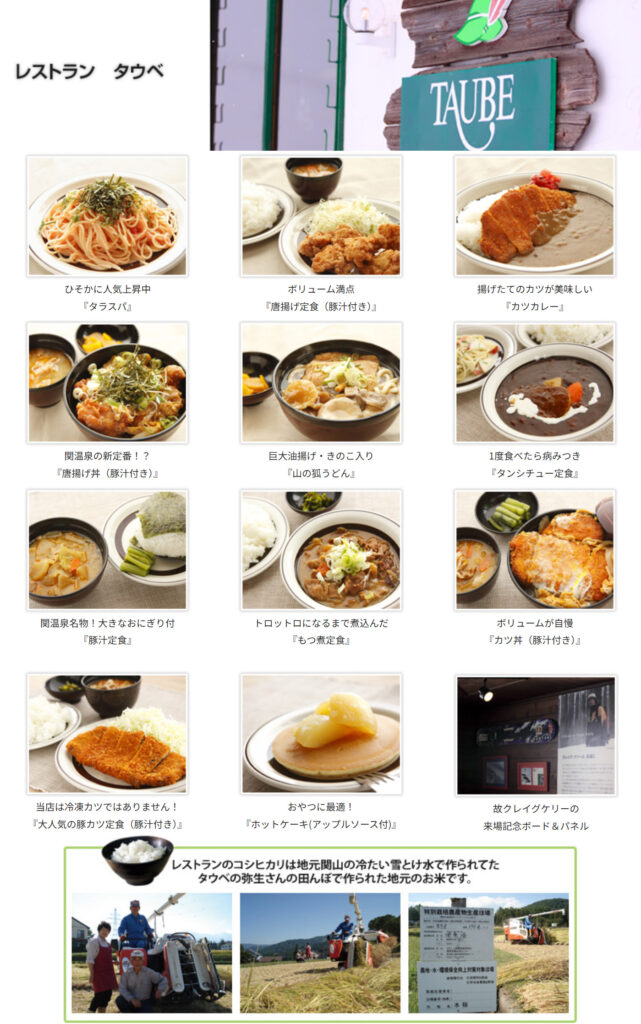View the 豚カツ定食 cutlet set image

point(107,734)
